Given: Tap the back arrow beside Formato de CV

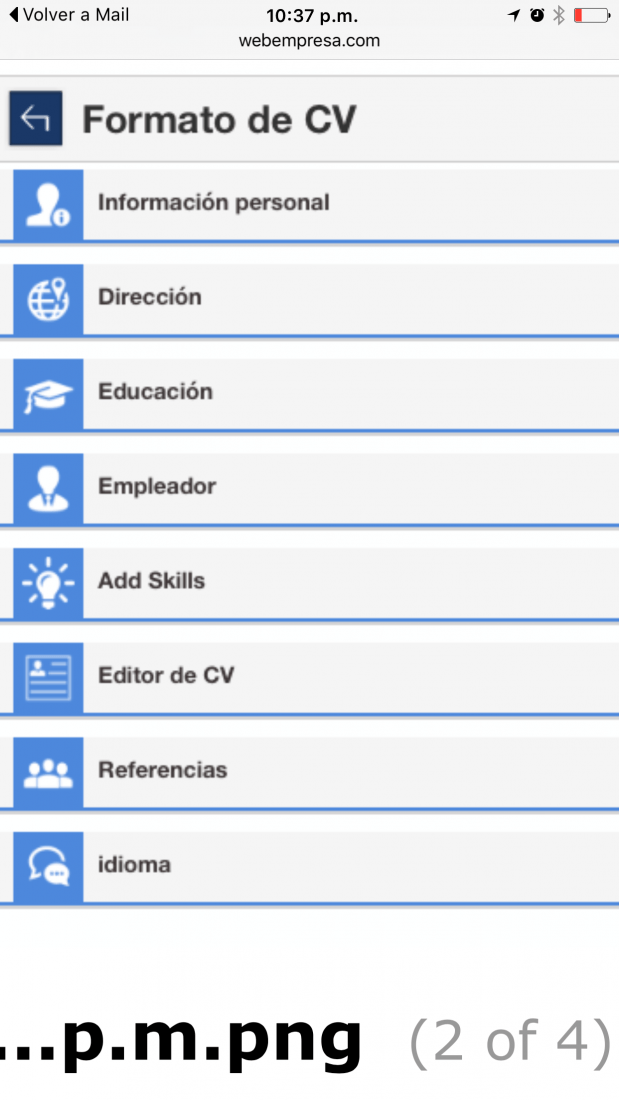Looking at the screenshot, I should coord(36,118).
